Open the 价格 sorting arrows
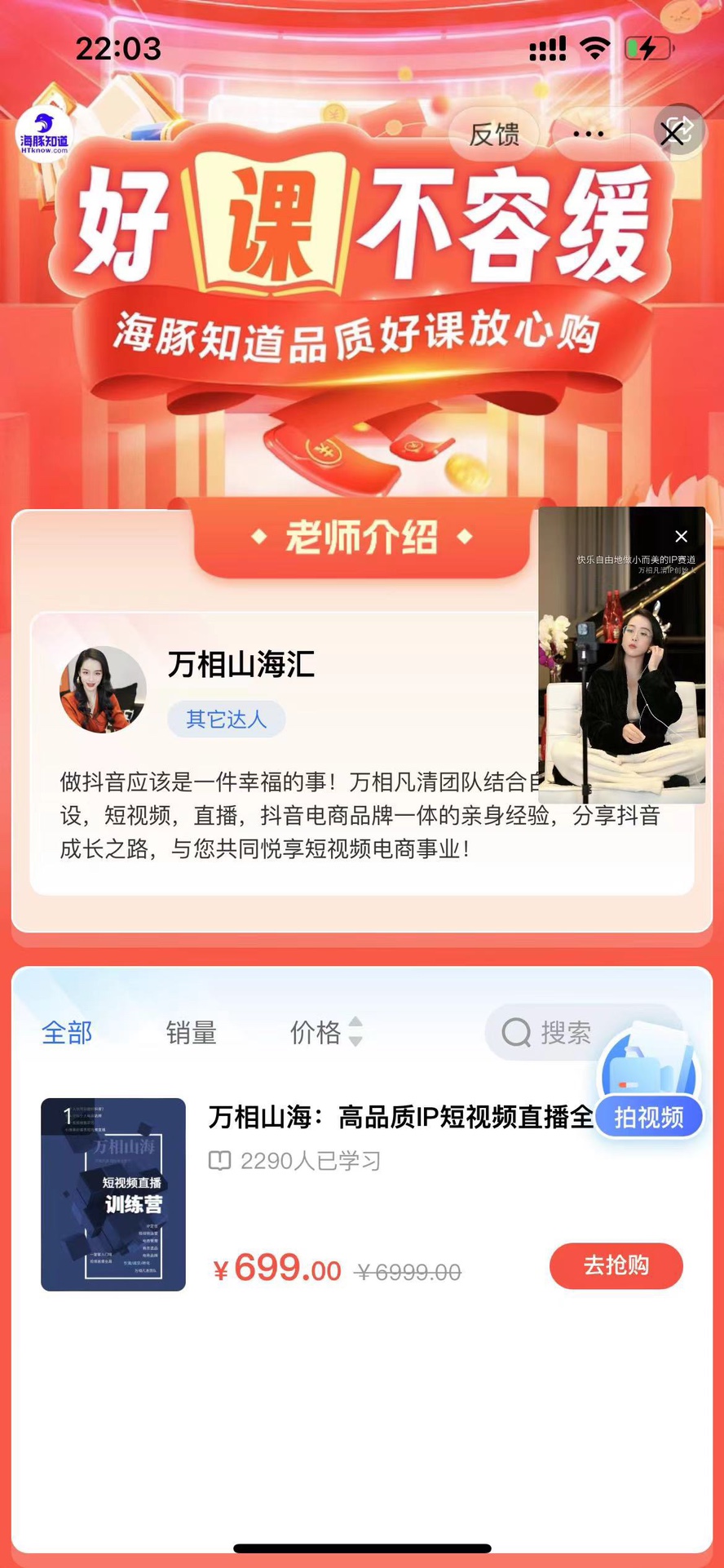724x1568 pixels. coord(355,1032)
